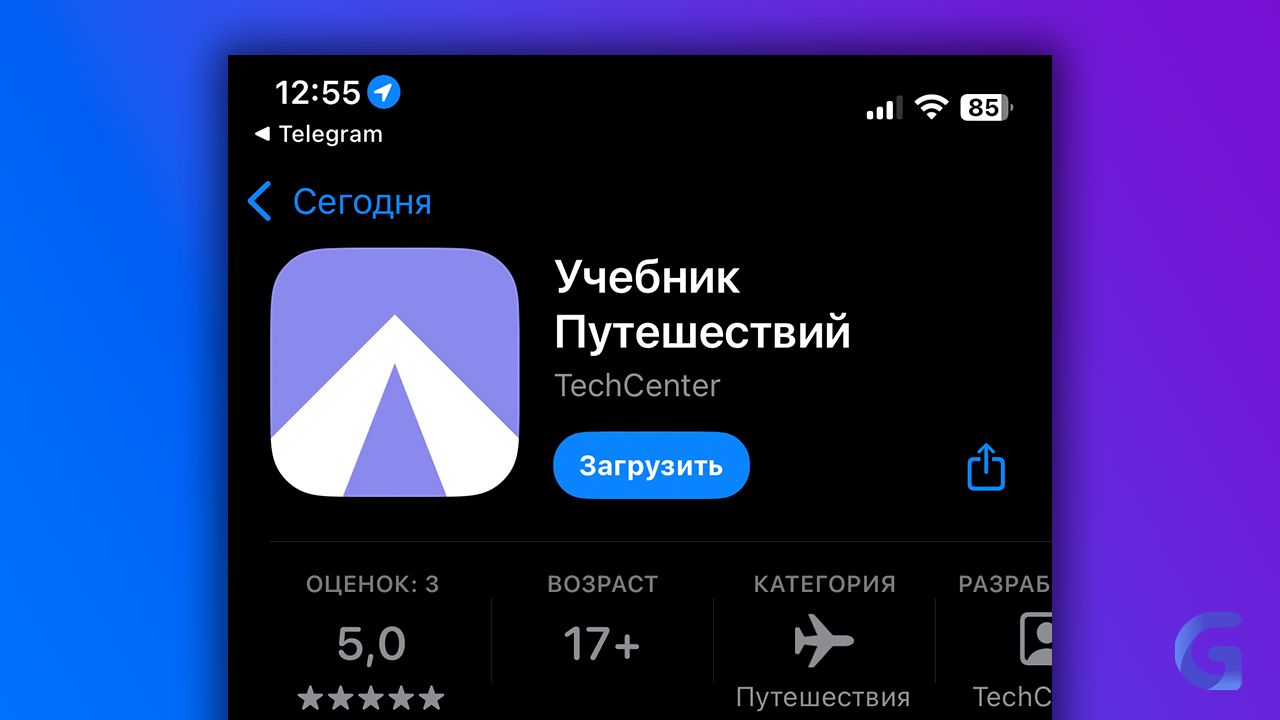The height and width of the screenshot is (720, 1280).
Task: Open the Путешествия category
Action: tap(823, 644)
